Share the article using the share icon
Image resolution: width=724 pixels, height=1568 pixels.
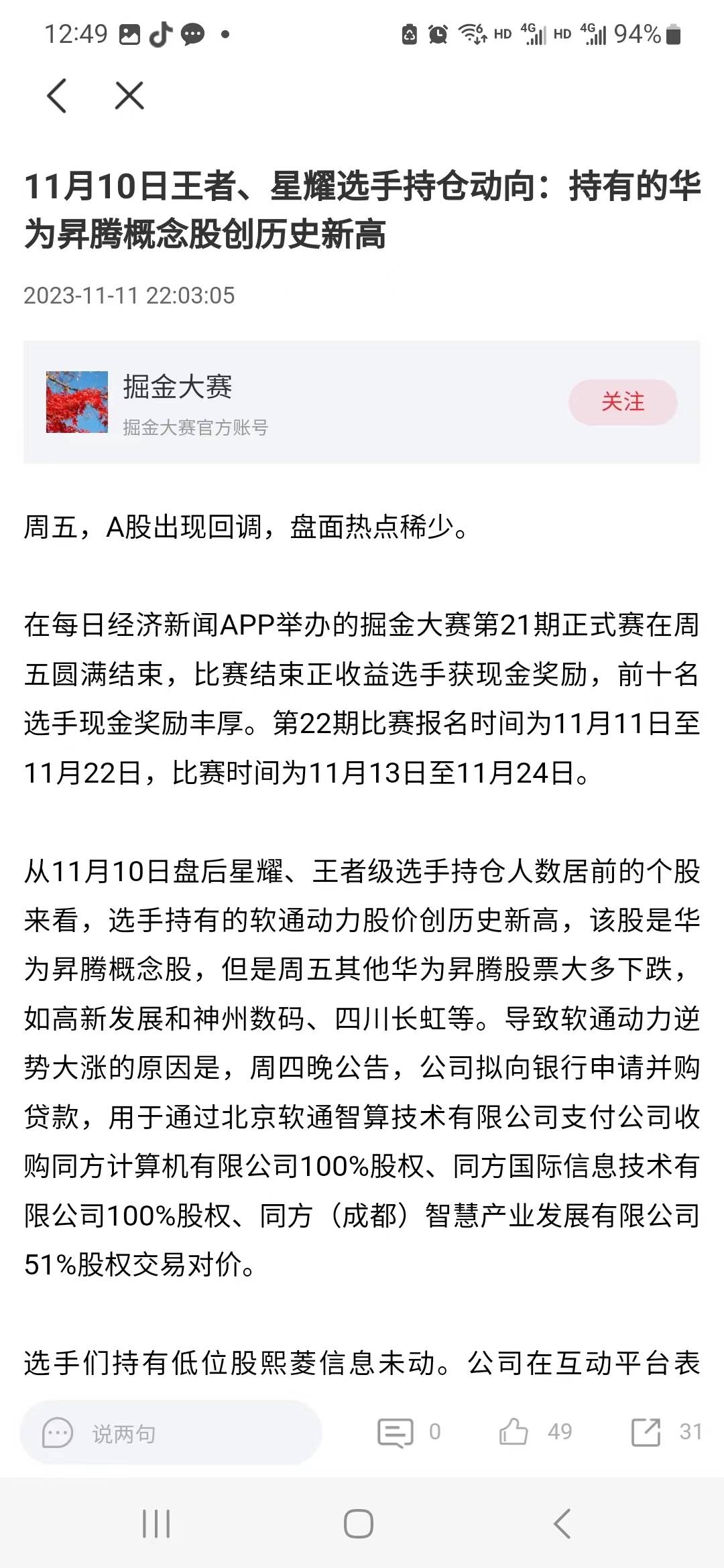[x=646, y=1433]
